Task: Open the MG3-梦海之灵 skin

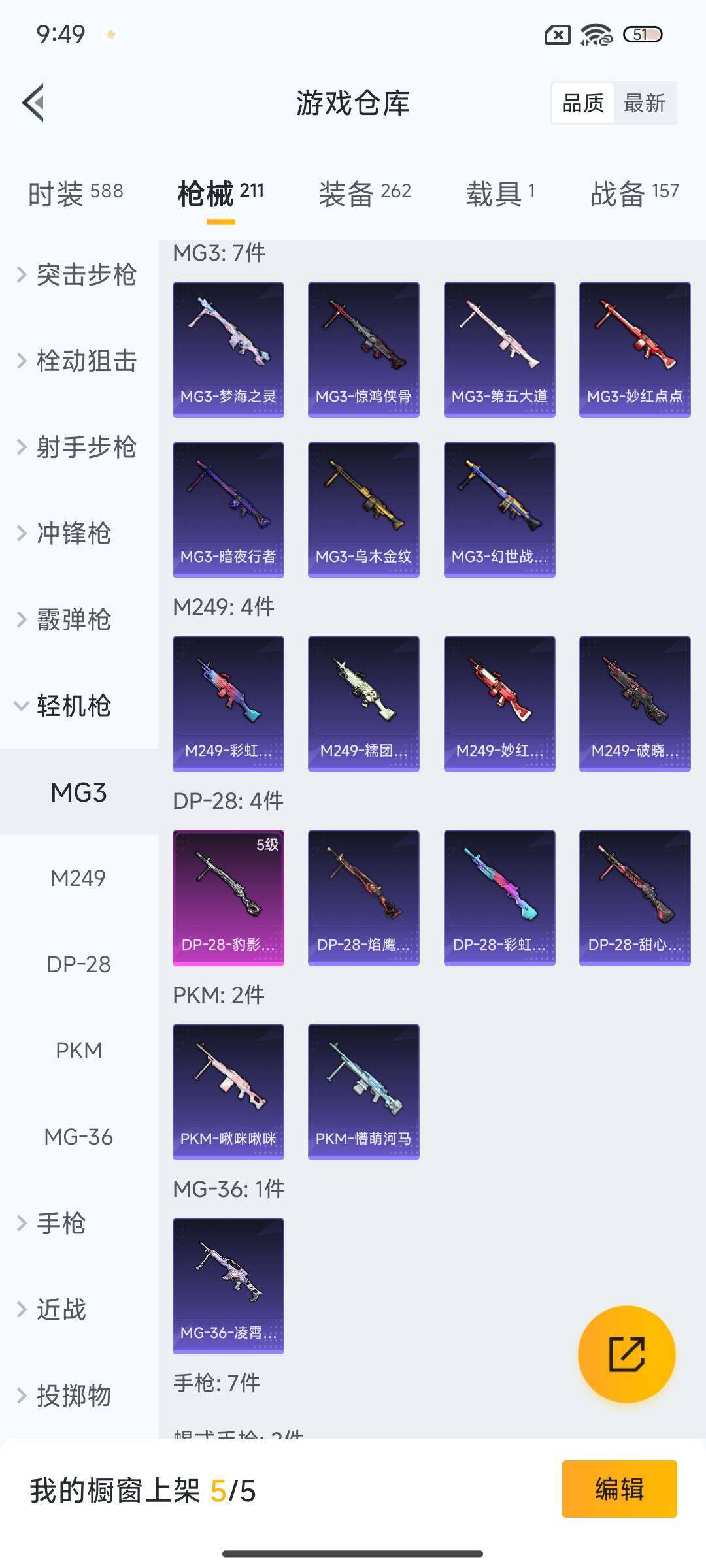Action: pyautogui.click(x=228, y=350)
